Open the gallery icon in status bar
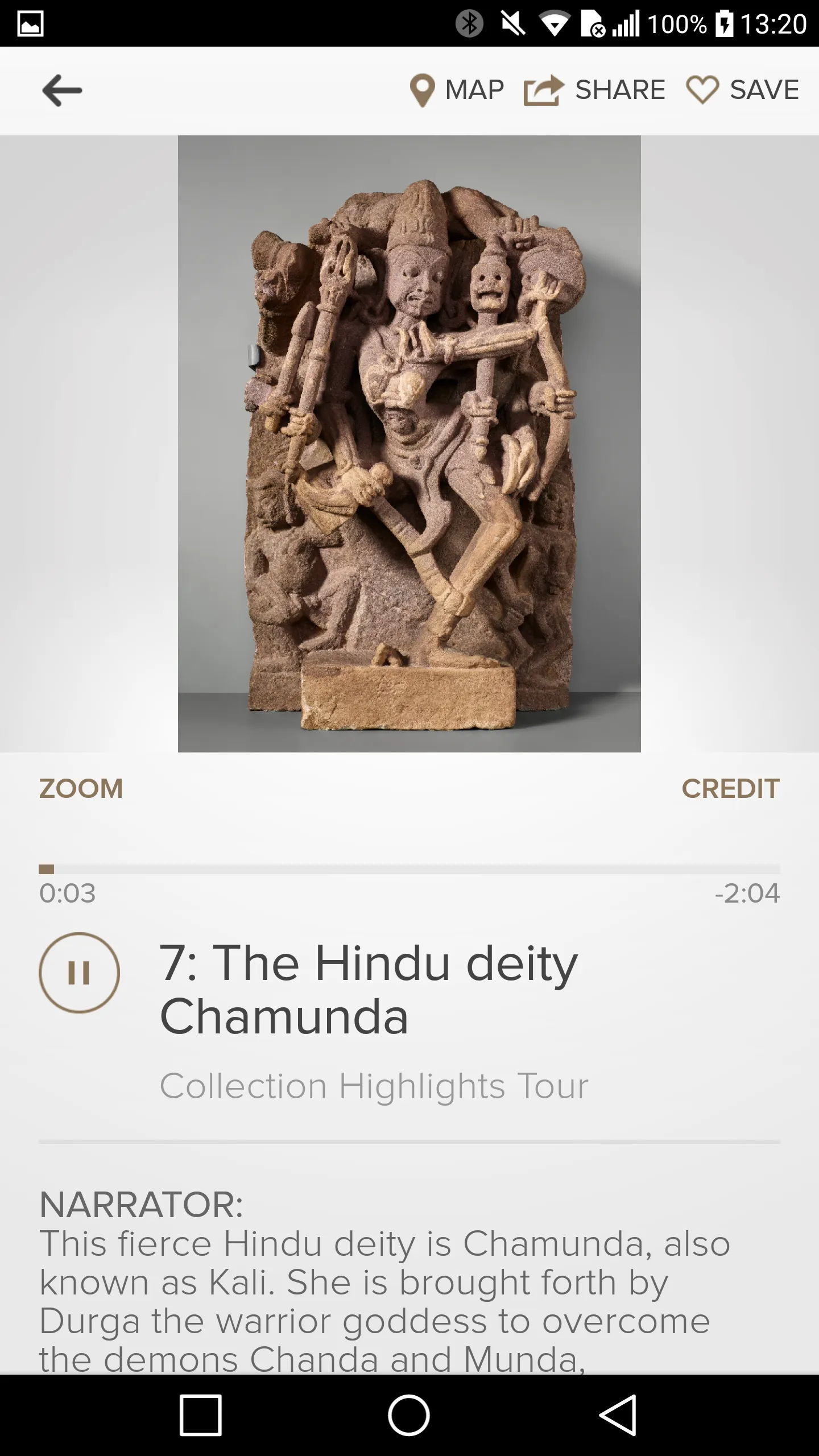The width and height of the screenshot is (819, 1456). [30, 23]
